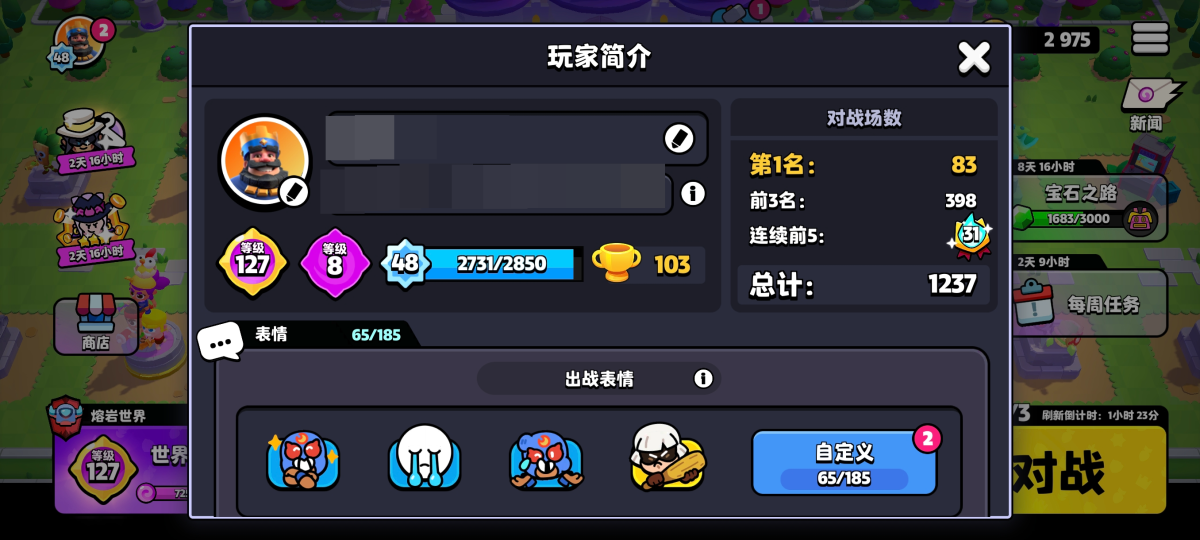The image size is (1200, 540).
Task: Open the hamburger menu
Action: tap(1150, 38)
